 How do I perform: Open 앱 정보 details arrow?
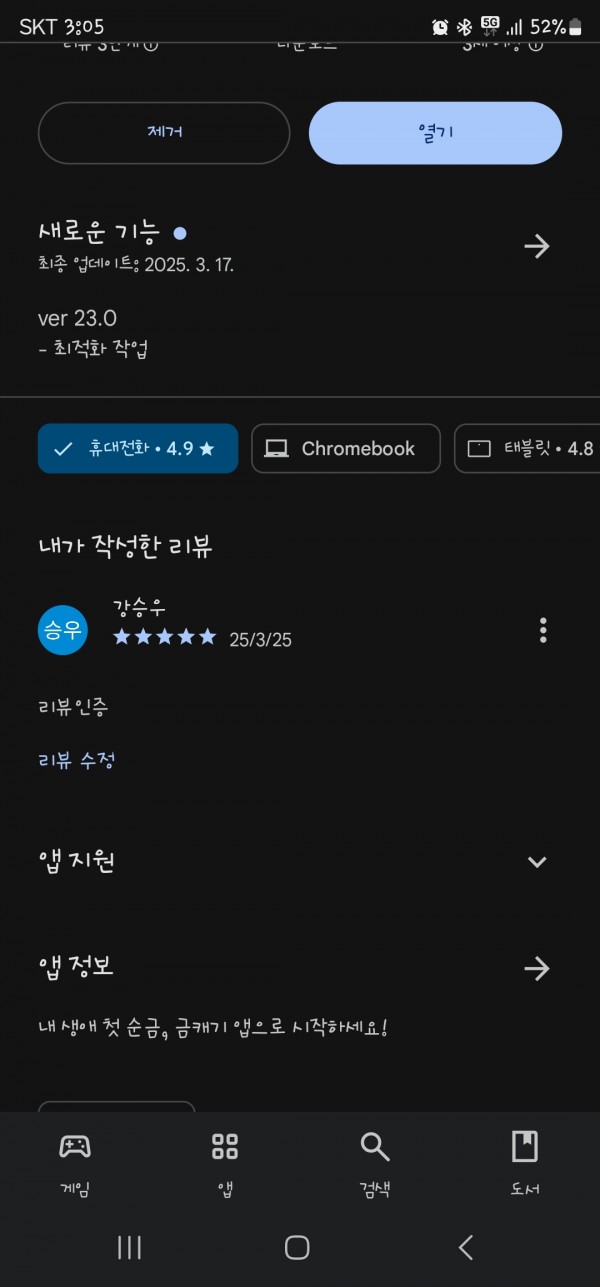pos(537,968)
